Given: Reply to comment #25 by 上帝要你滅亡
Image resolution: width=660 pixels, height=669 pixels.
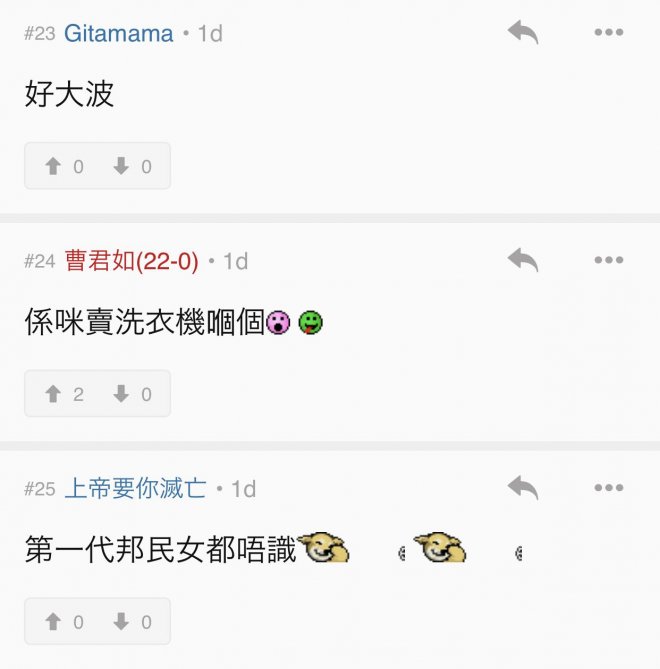Looking at the screenshot, I should (522, 488).
